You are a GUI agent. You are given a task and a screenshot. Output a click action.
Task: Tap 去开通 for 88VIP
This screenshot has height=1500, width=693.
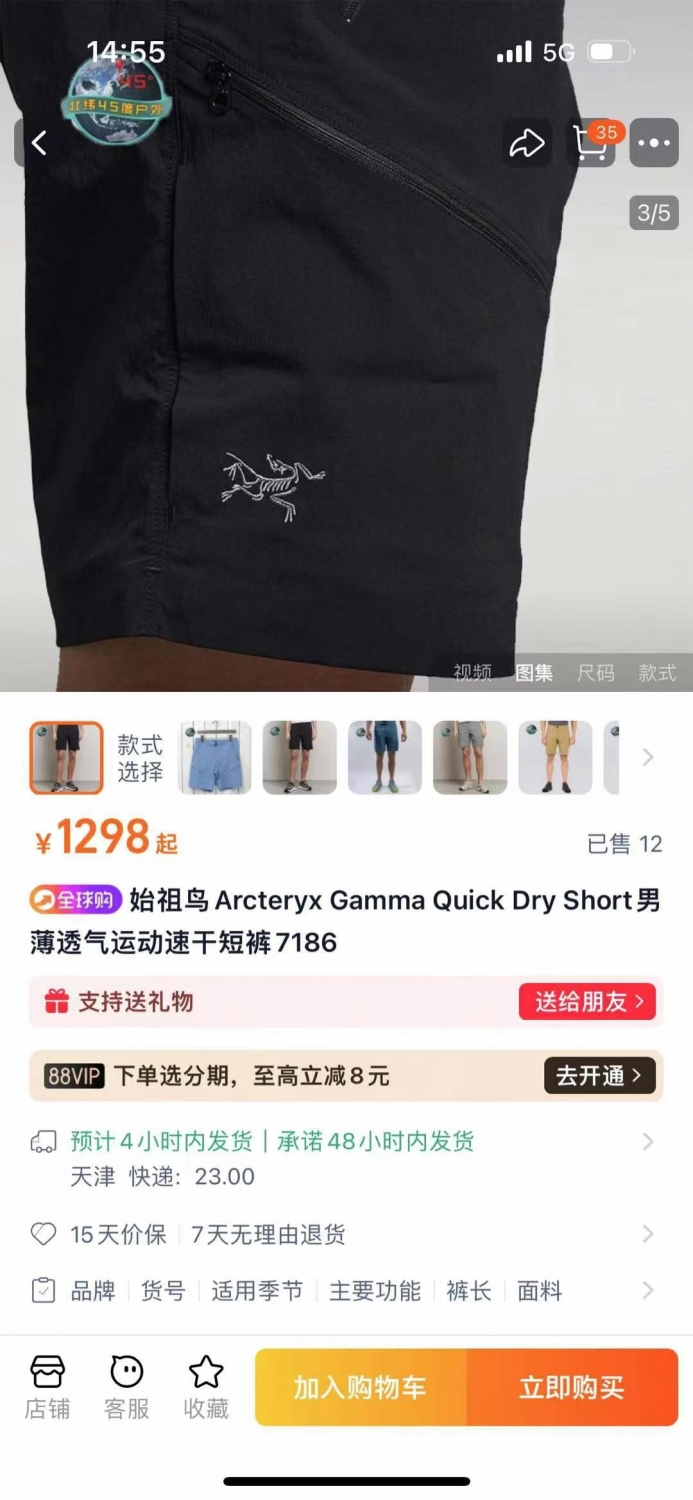coord(600,1076)
